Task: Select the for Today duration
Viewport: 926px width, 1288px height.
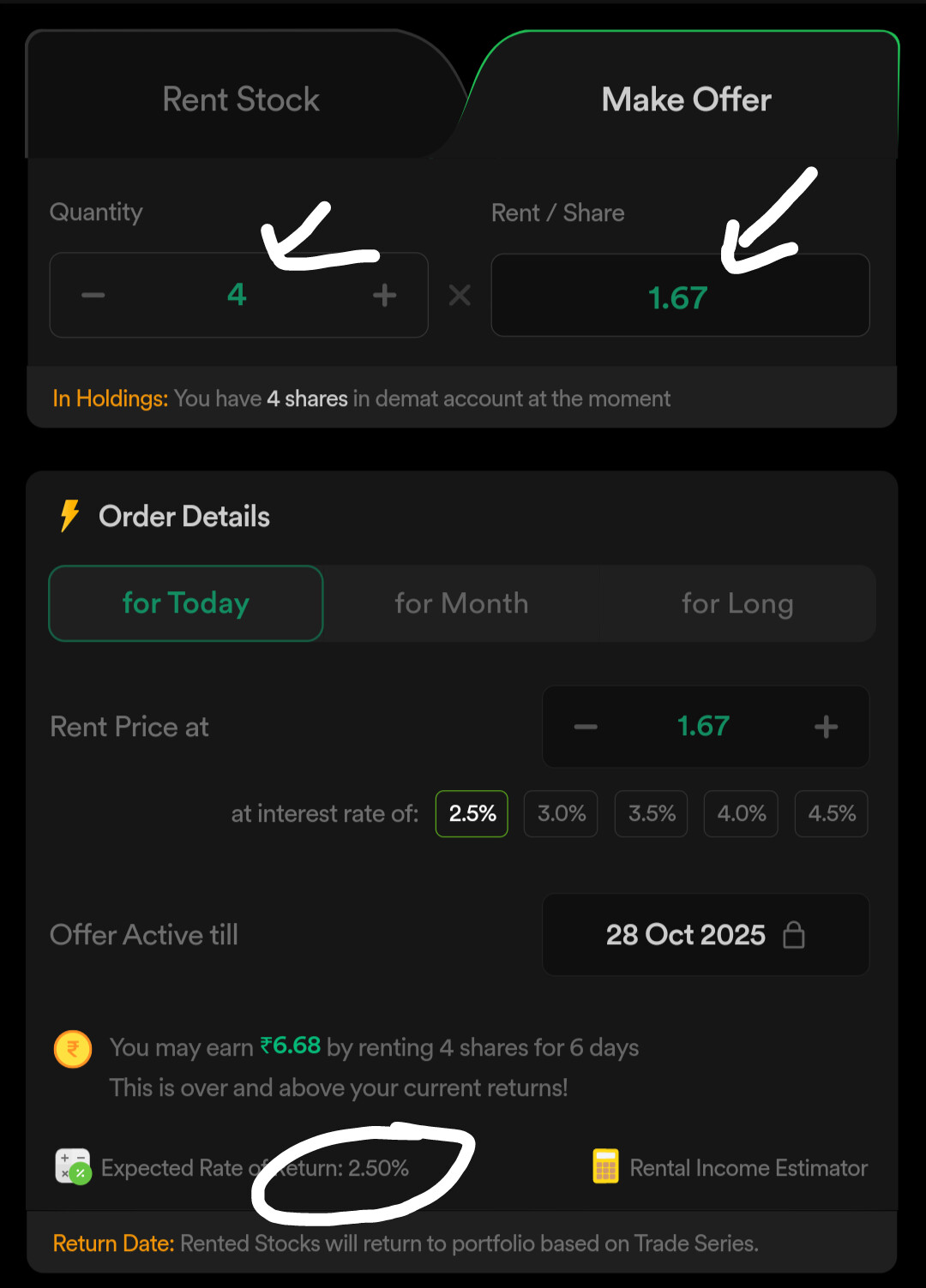Action: (x=186, y=603)
